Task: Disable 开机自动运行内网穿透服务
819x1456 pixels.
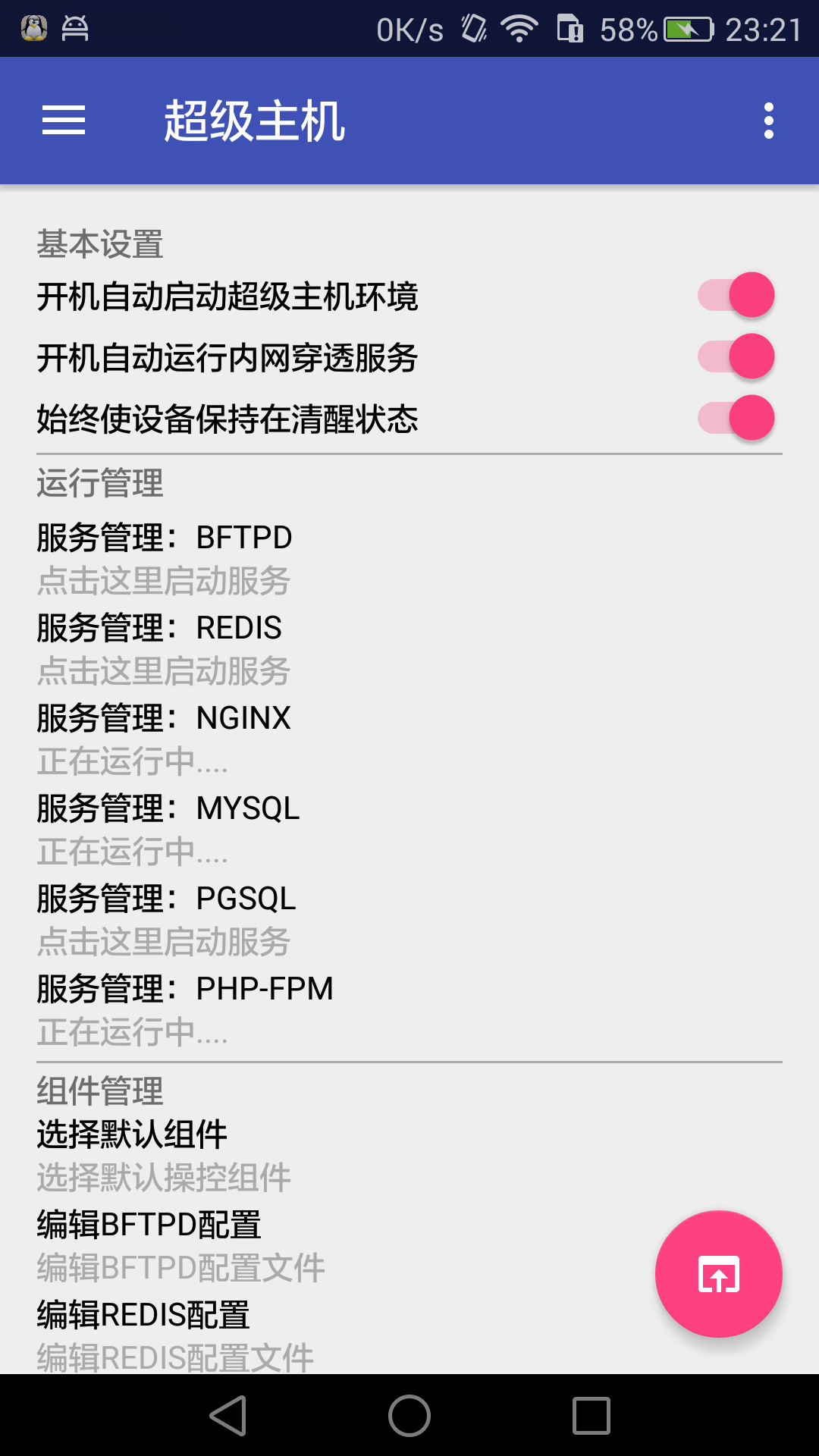Action: 736,356
